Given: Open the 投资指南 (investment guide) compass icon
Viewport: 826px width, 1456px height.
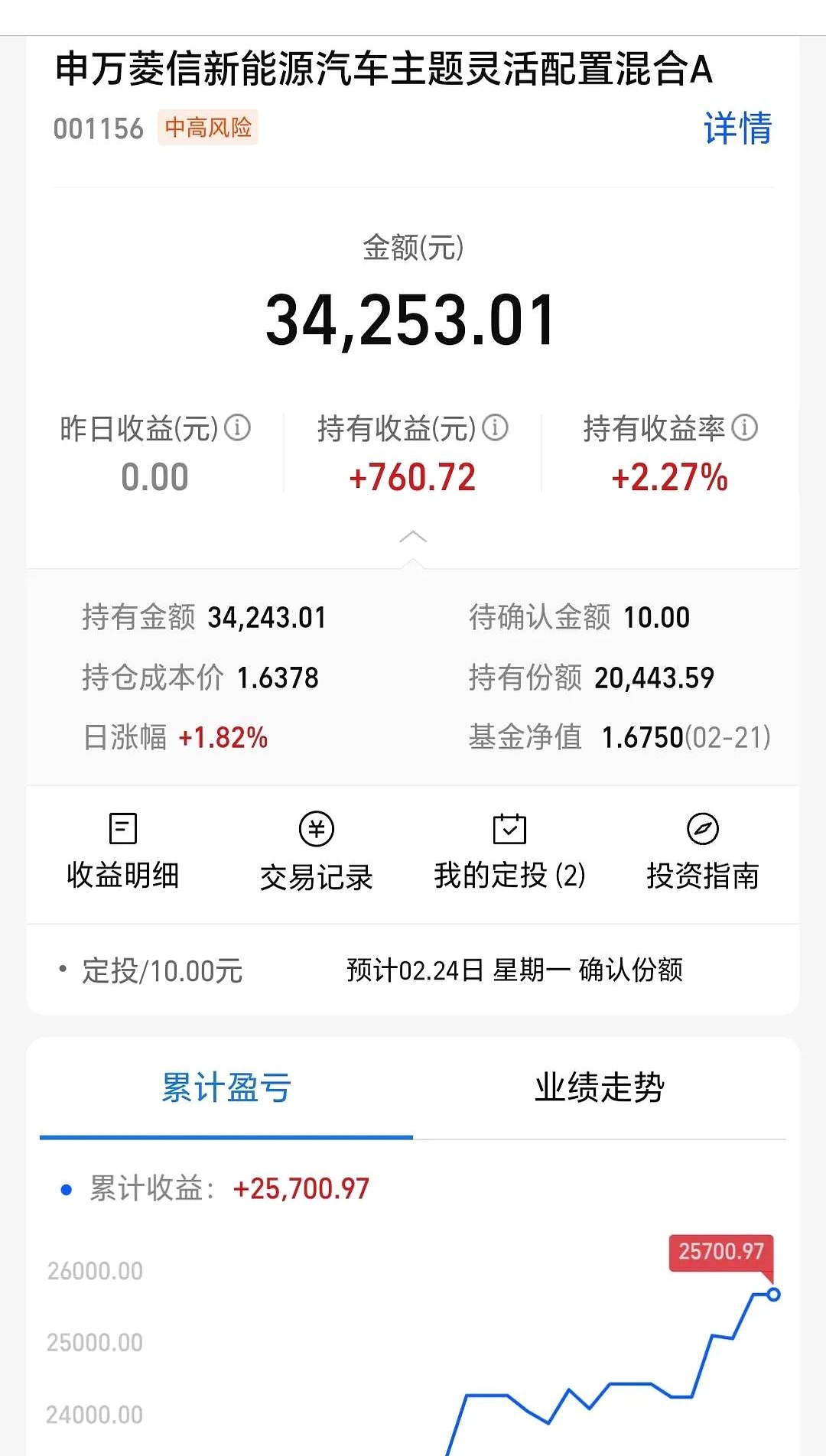Looking at the screenshot, I should point(704,828).
